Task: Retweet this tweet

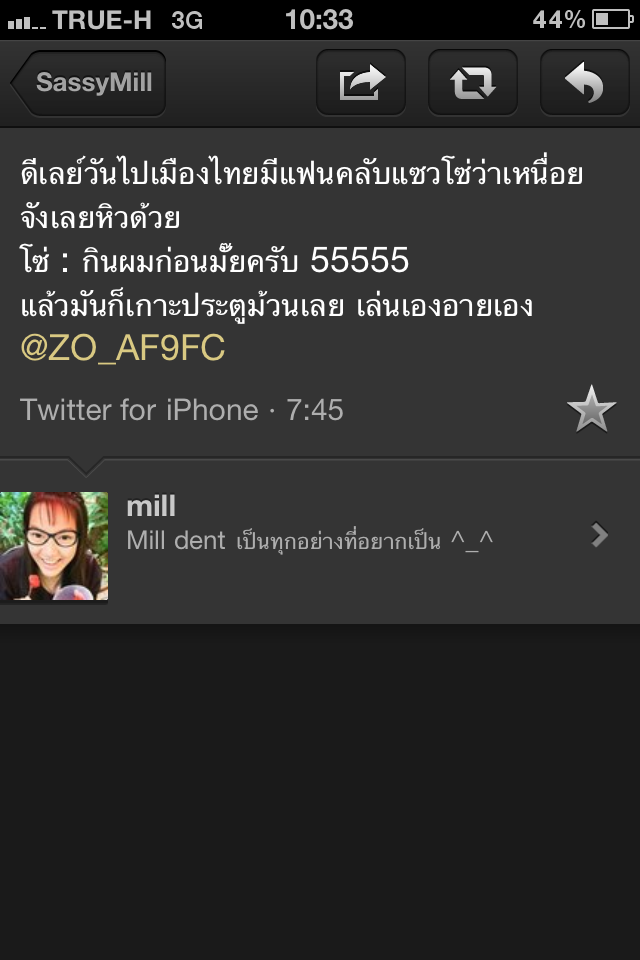Action: tap(473, 83)
